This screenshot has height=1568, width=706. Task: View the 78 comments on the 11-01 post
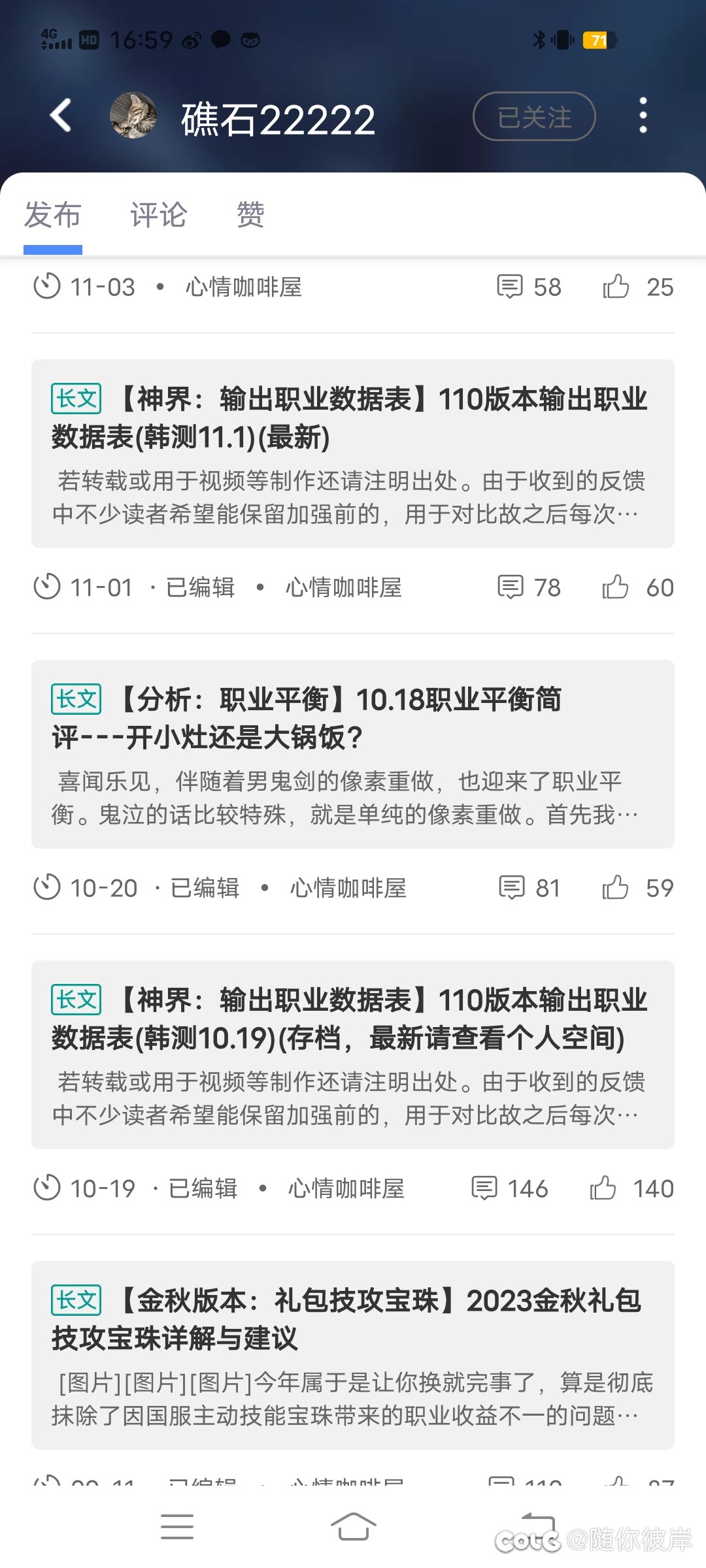click(529, 587)
